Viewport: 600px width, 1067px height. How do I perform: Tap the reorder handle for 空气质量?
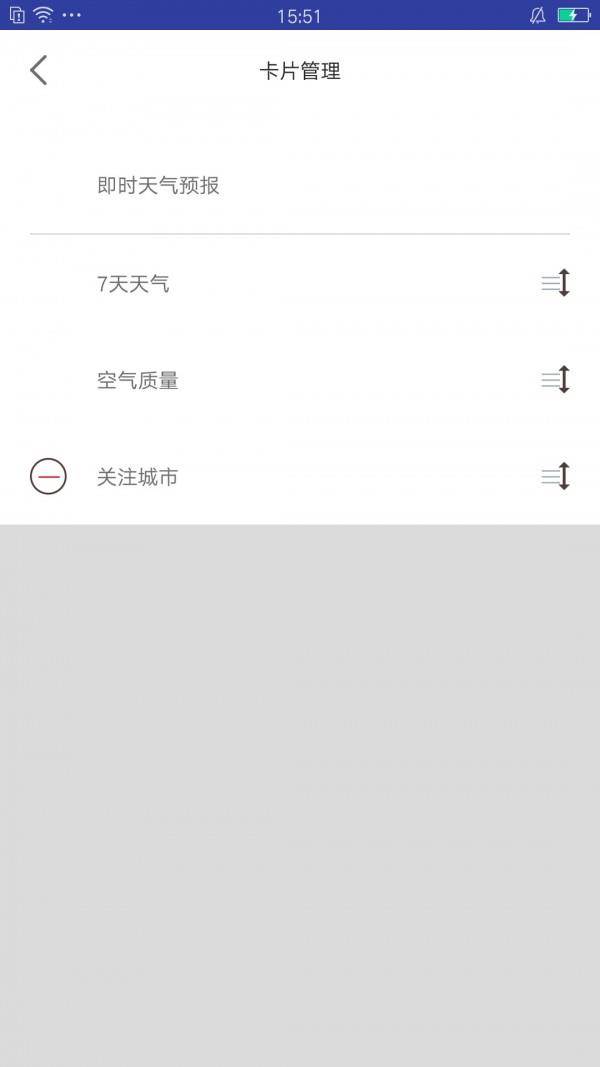[x=556, y=380]
